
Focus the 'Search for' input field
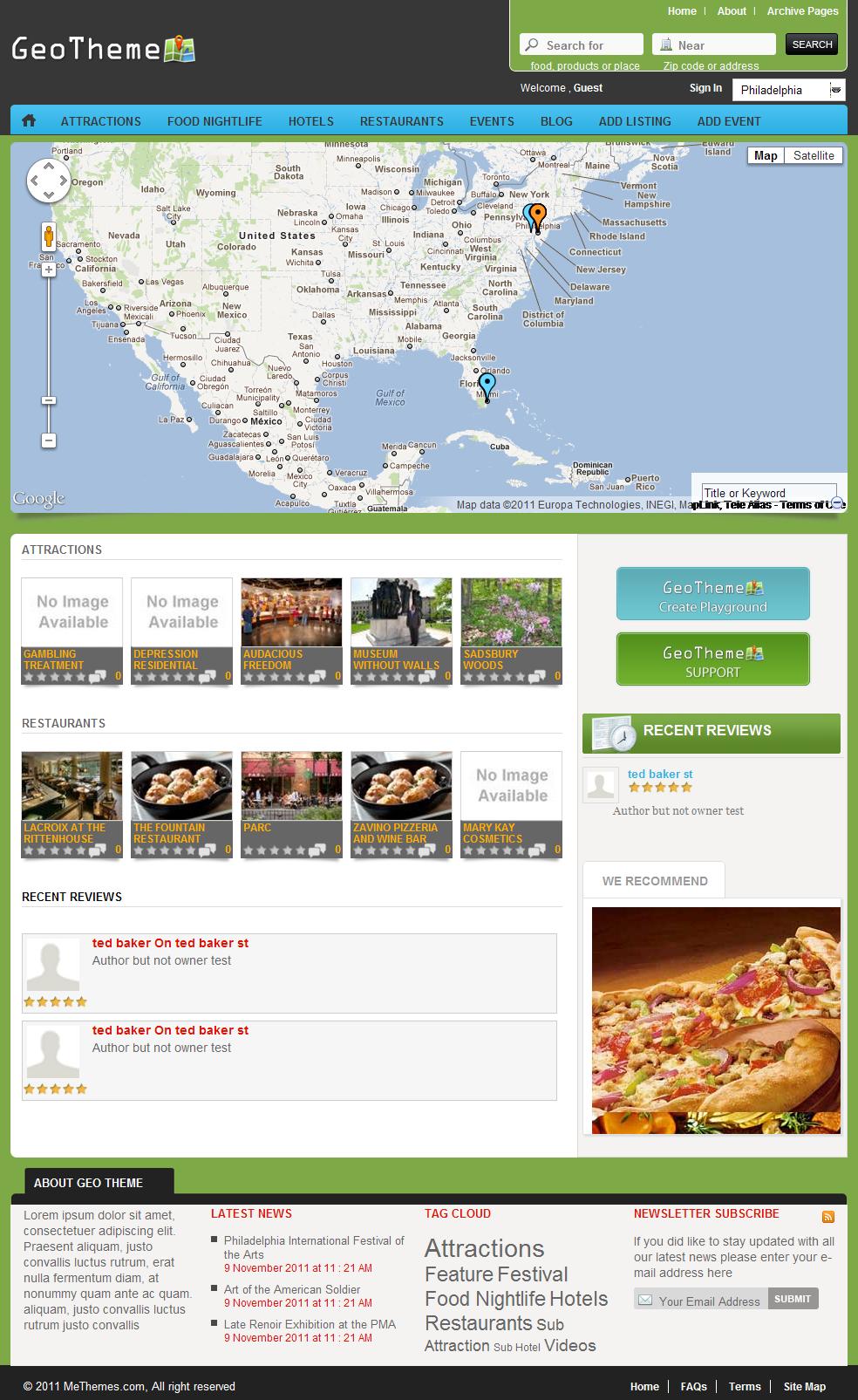coord(582,44)
